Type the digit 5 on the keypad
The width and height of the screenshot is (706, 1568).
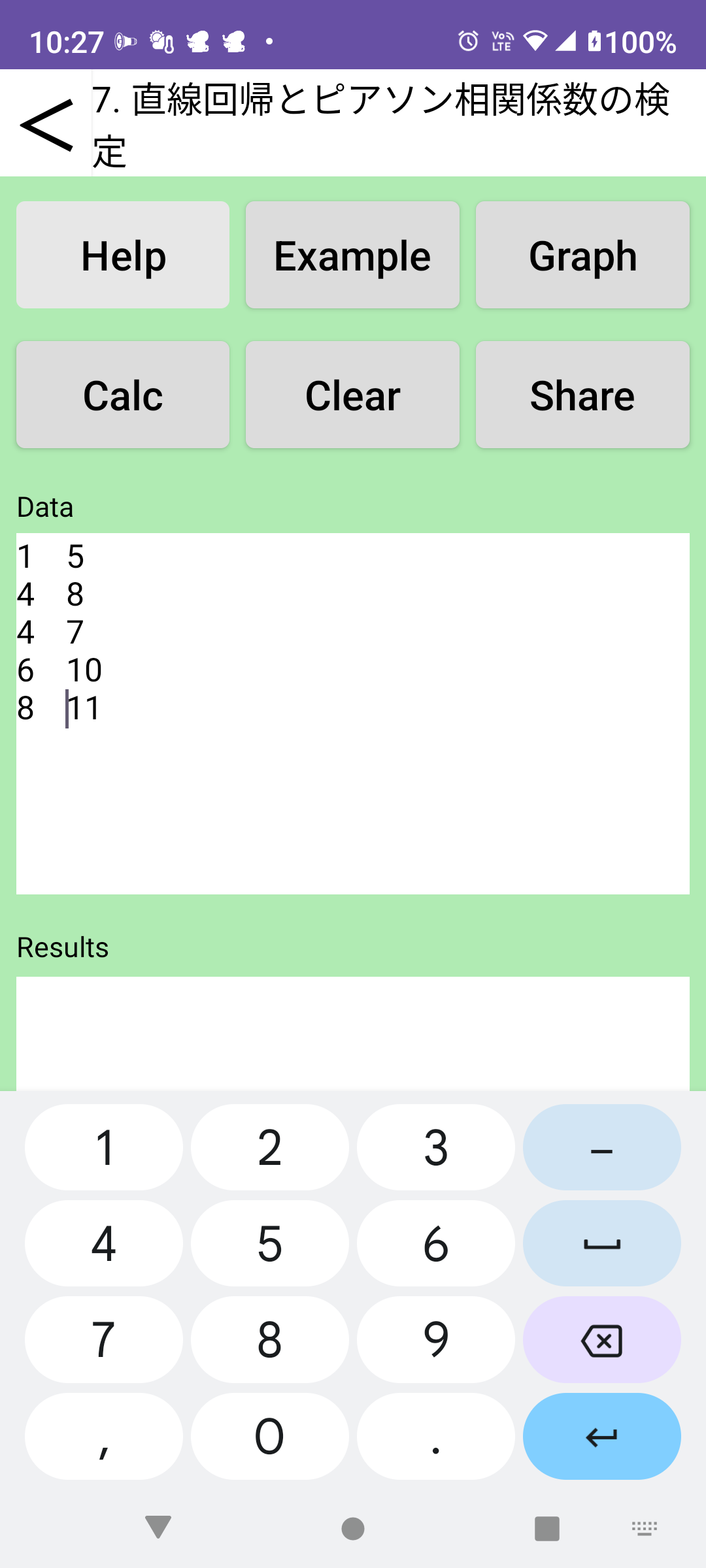[270, 1243]
